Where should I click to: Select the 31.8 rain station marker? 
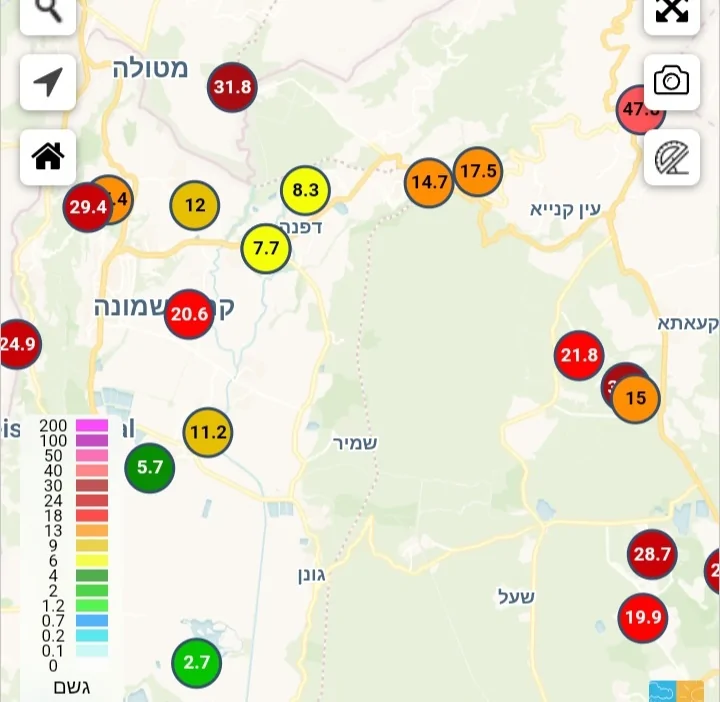tap(232, 87)
